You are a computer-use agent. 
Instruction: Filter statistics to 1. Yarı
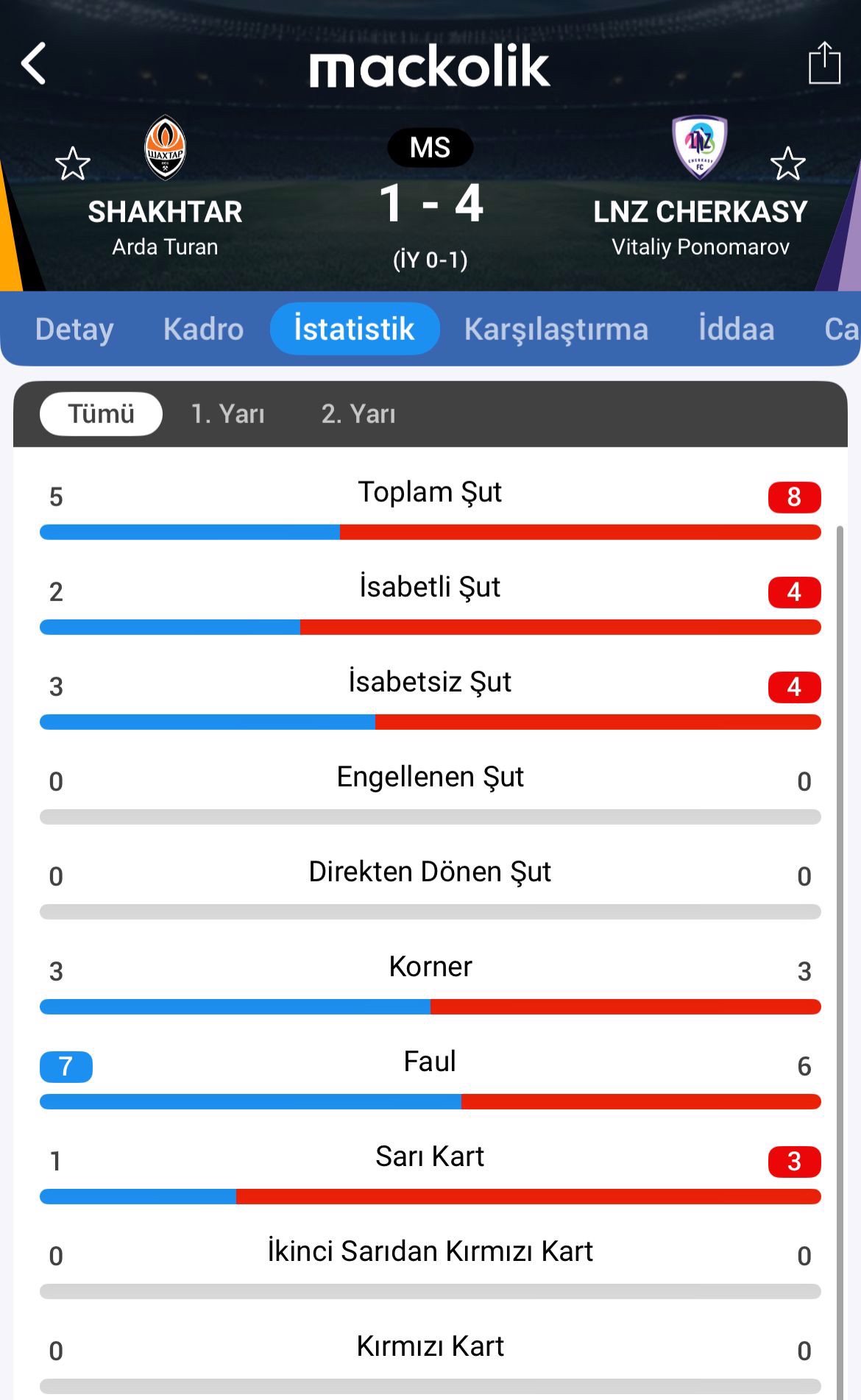click(x=227, y=413)
